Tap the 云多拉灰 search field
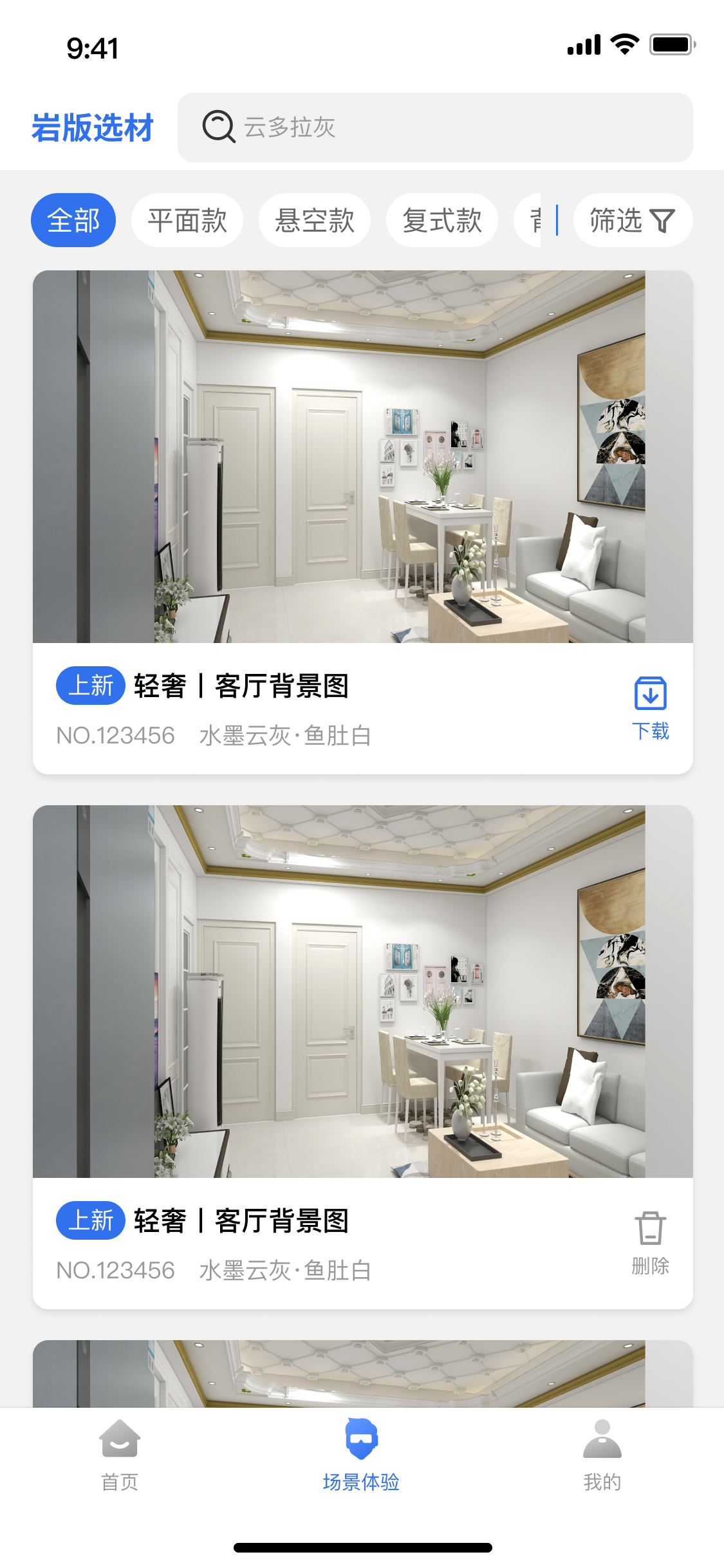Viewport: 724px width, 1568px height. coord(435,127)
